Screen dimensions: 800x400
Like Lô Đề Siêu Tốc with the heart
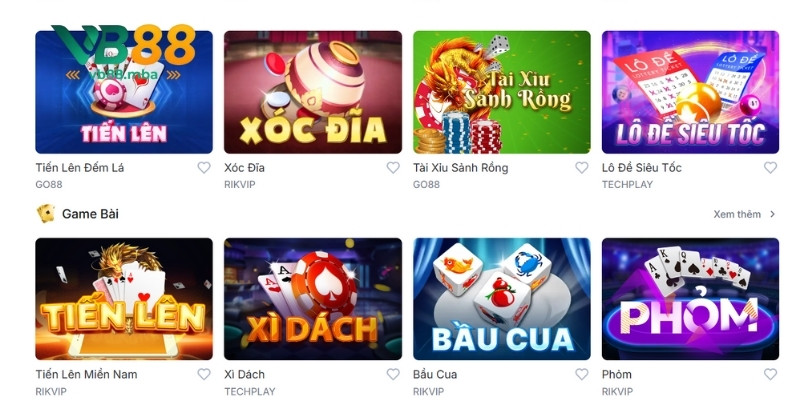pos(770,168)
